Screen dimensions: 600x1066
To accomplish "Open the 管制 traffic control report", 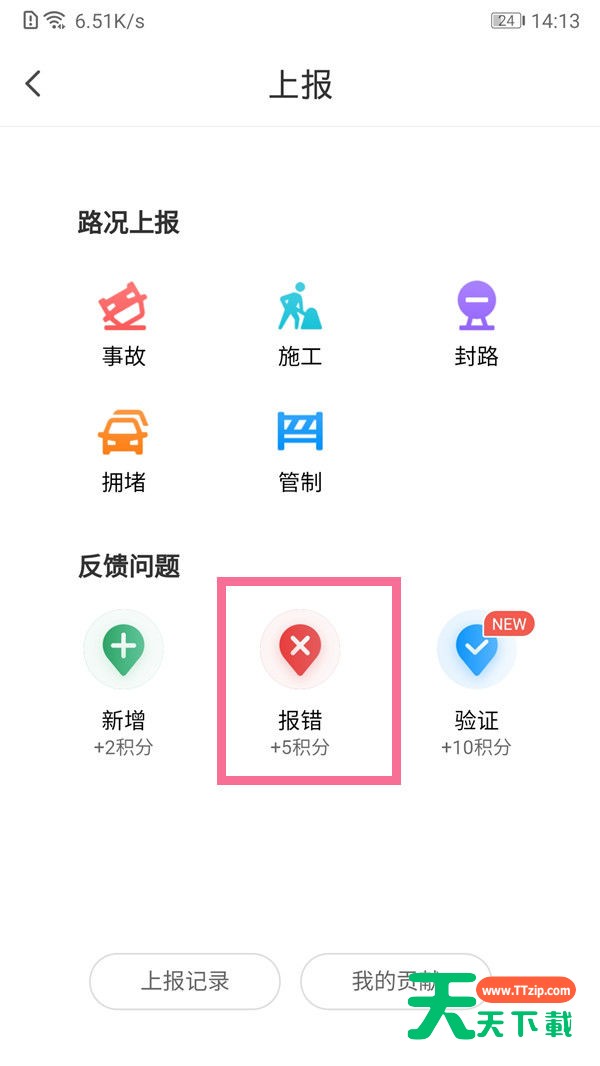I will pos(300,450).
